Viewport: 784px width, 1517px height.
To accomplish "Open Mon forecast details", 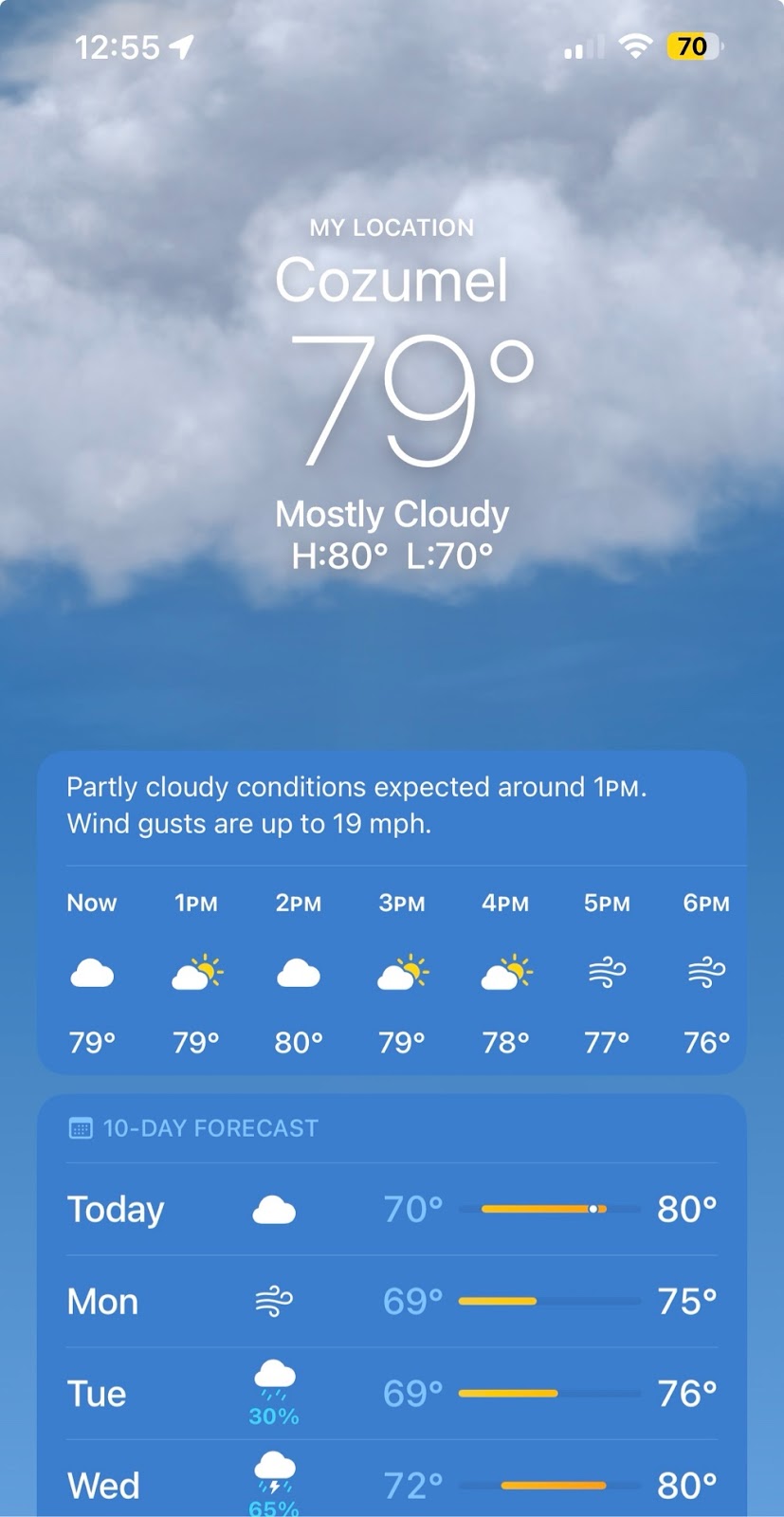I will click(392, 1301).
